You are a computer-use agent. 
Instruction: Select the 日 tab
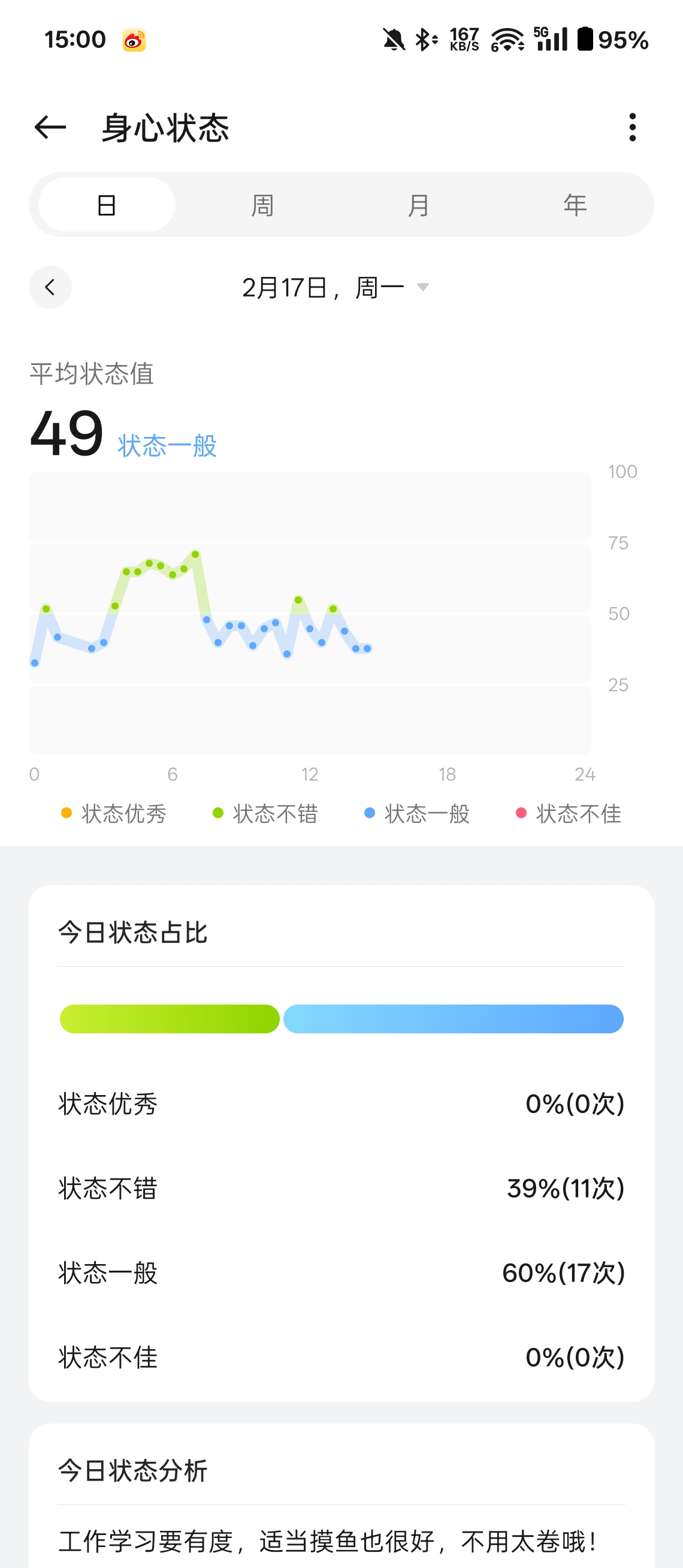coord(107,204)
